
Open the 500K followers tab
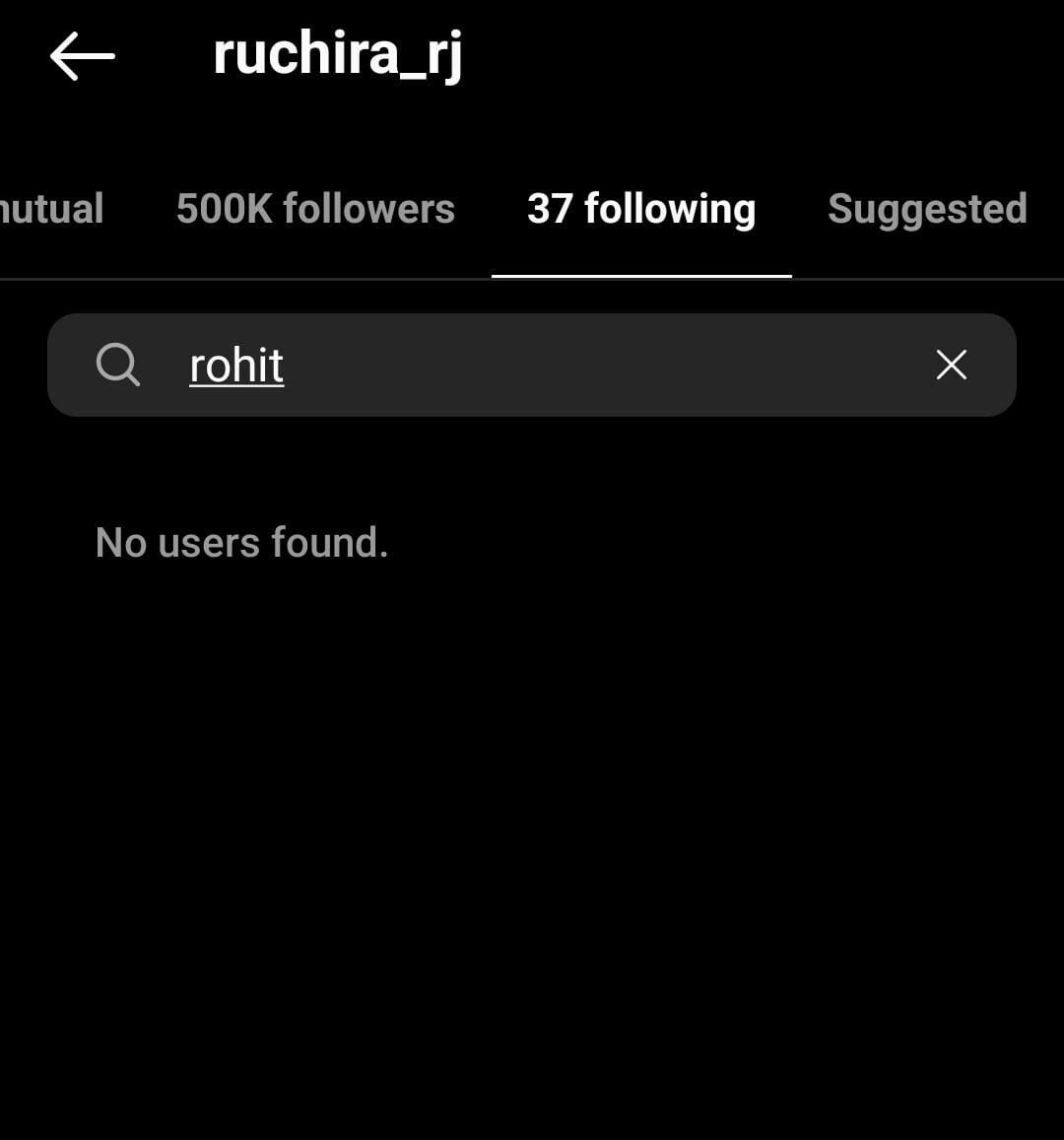point(315,209)
